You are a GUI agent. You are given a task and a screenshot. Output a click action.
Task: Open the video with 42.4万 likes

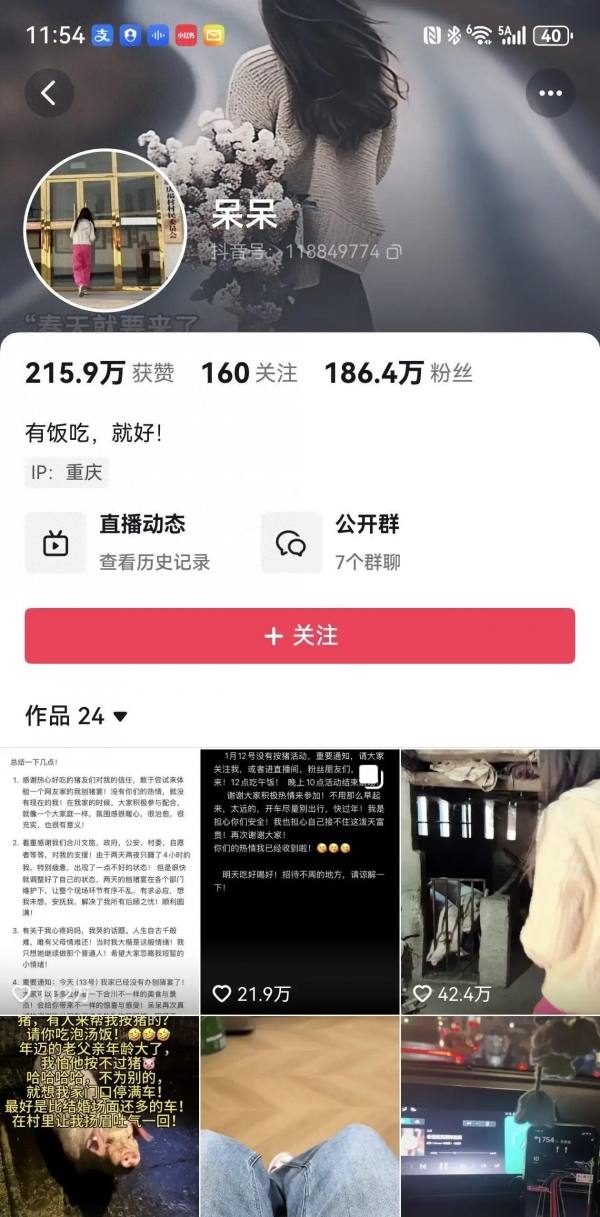tap(500, 880)
